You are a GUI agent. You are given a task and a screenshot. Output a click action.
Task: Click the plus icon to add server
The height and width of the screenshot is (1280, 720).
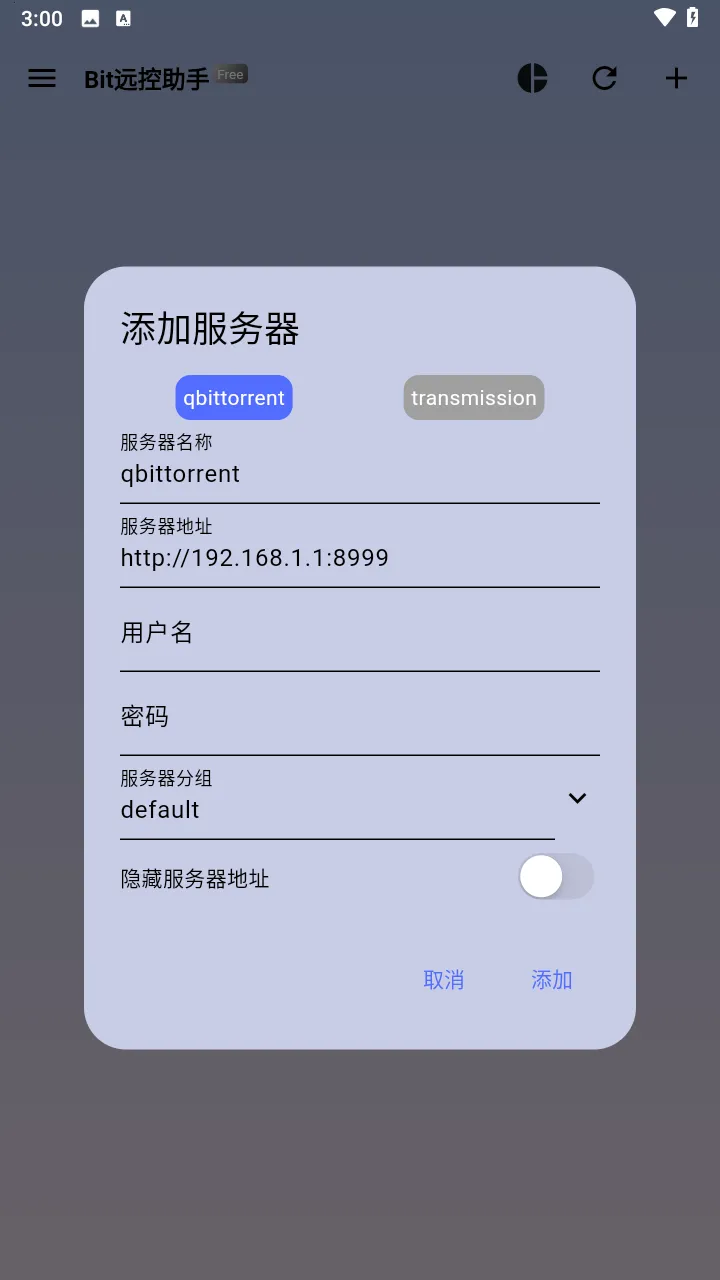click(676, 78)
